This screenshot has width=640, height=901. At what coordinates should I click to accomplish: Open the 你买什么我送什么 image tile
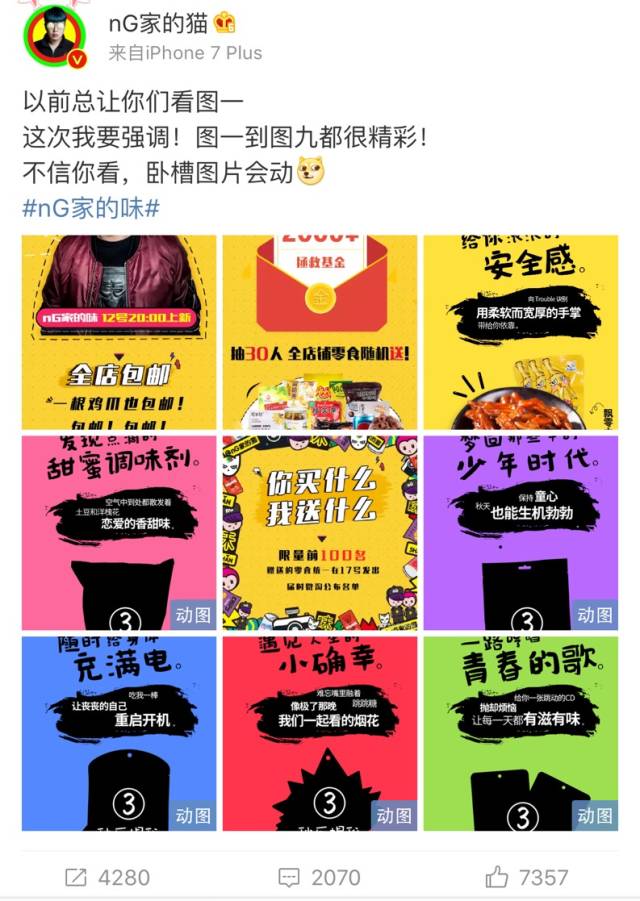click(x=320, y=532)
